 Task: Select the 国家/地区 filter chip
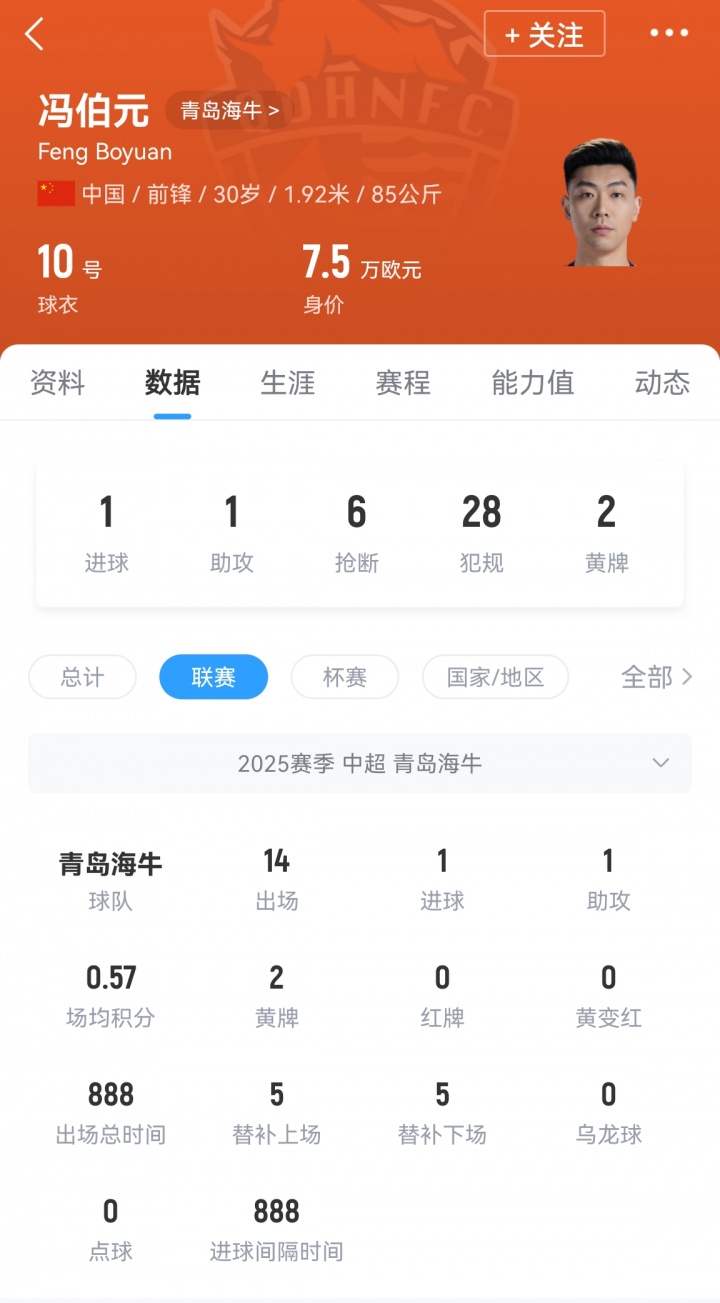click(x=495, y=677)
